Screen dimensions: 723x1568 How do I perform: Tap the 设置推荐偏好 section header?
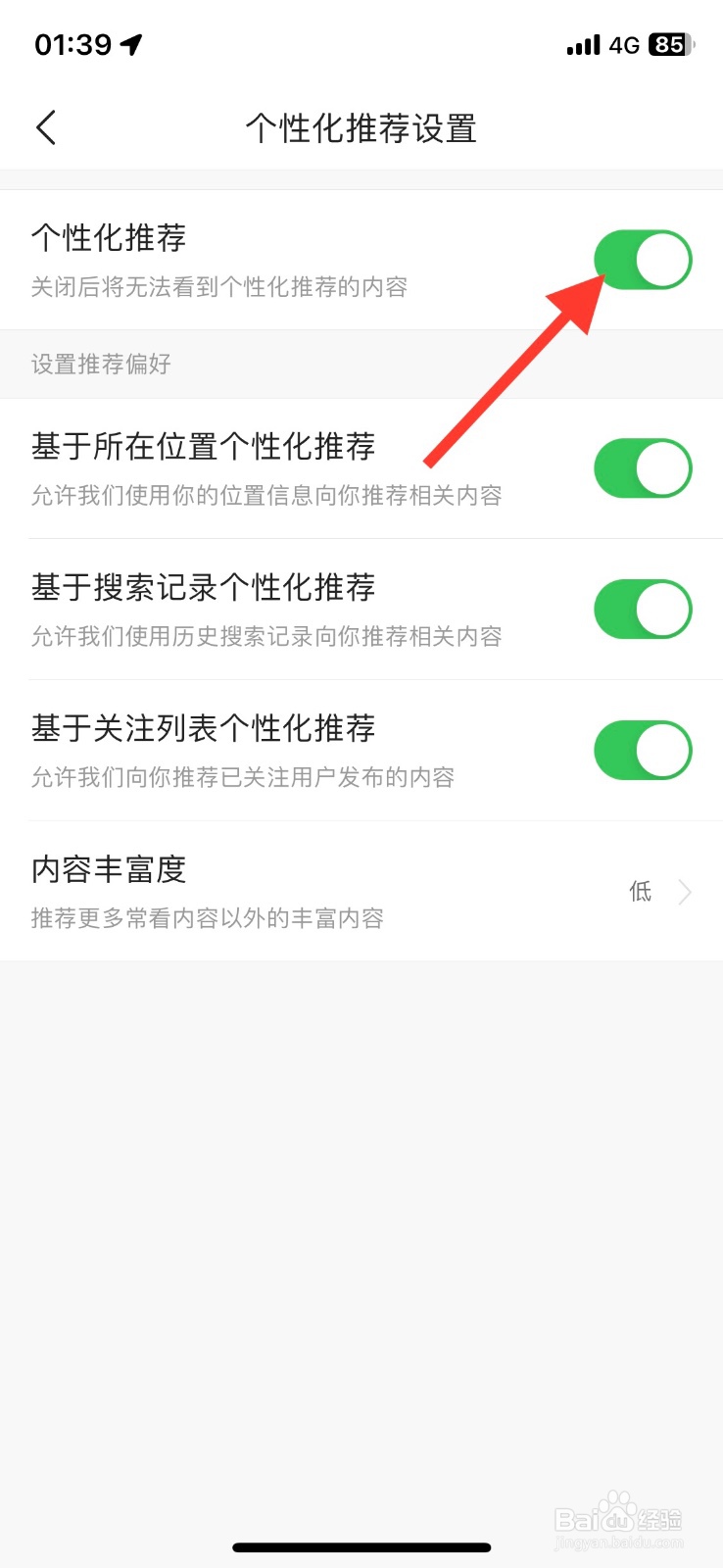point(99,364)
